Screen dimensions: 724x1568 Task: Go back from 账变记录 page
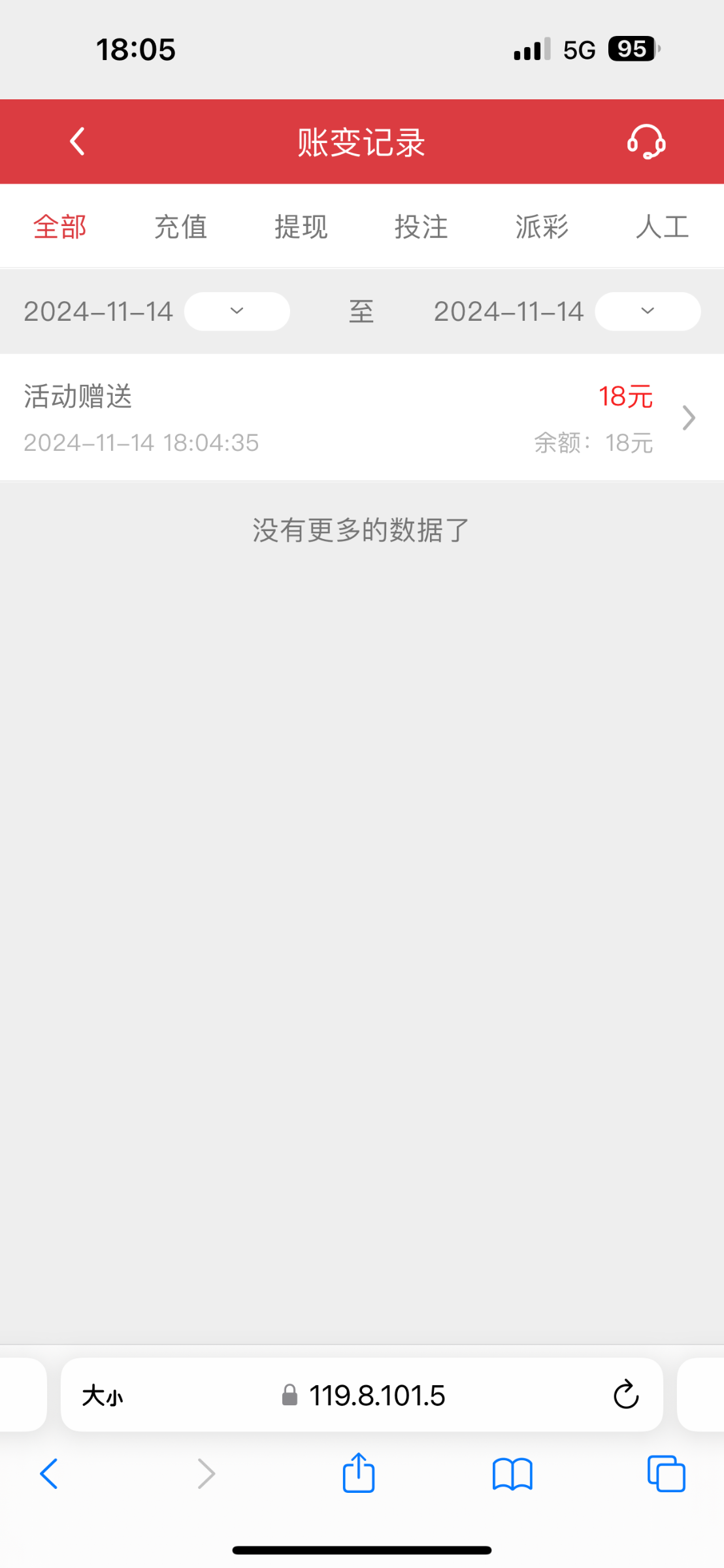click(77, 141)
